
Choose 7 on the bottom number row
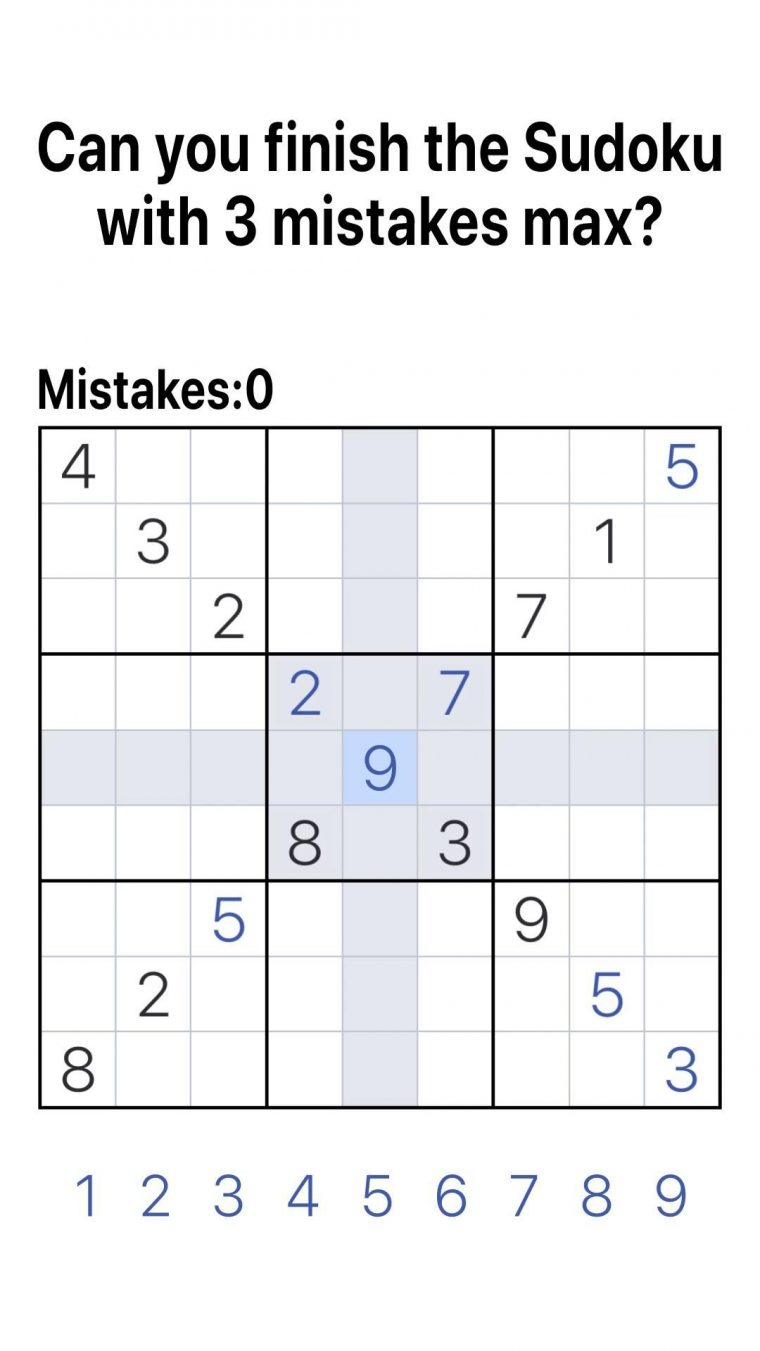coord(523,1197)
